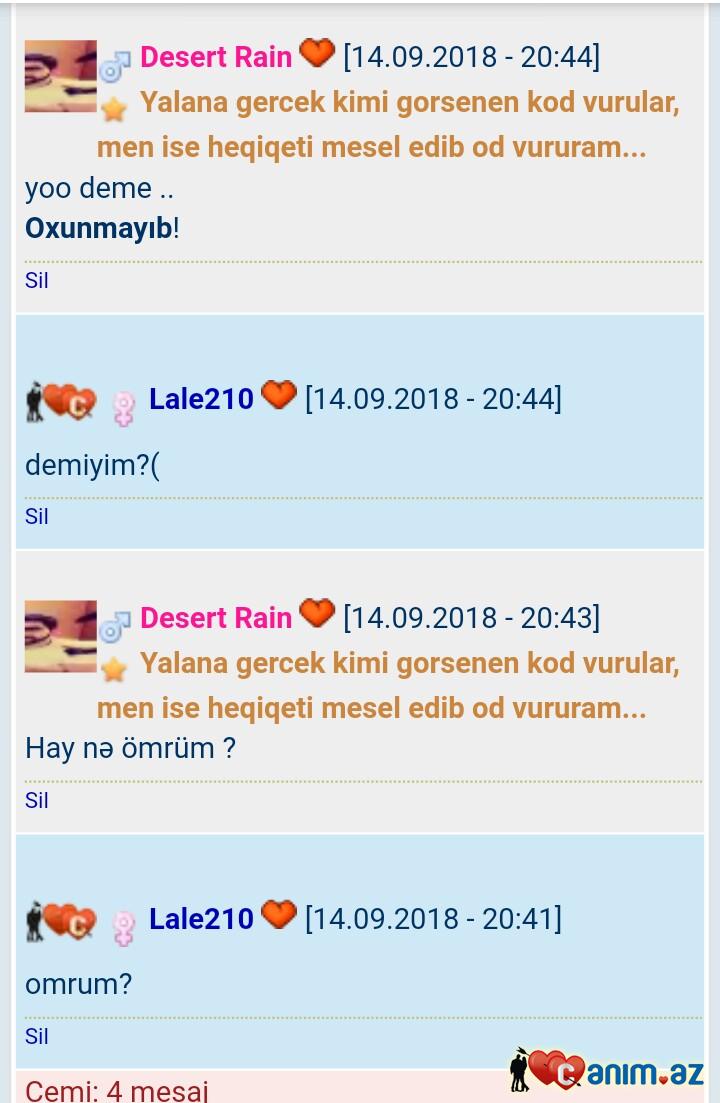This screenshot has width=720, height=1103.
Task: View Desert Rain's avatar on the 20:43 message
Action: 60,637
